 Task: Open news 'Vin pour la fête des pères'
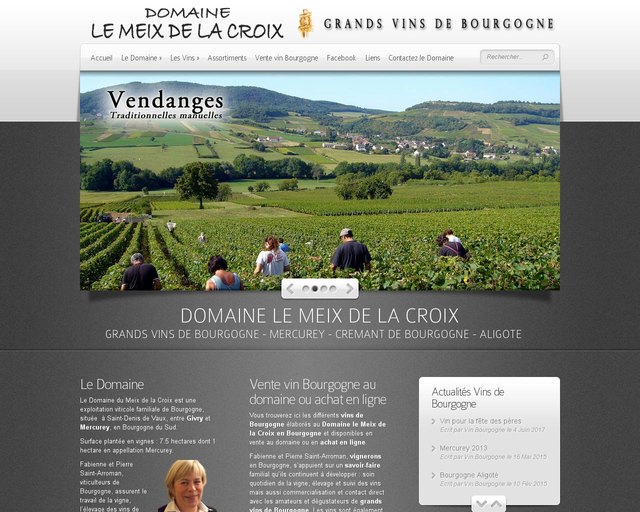pos(480,421)
